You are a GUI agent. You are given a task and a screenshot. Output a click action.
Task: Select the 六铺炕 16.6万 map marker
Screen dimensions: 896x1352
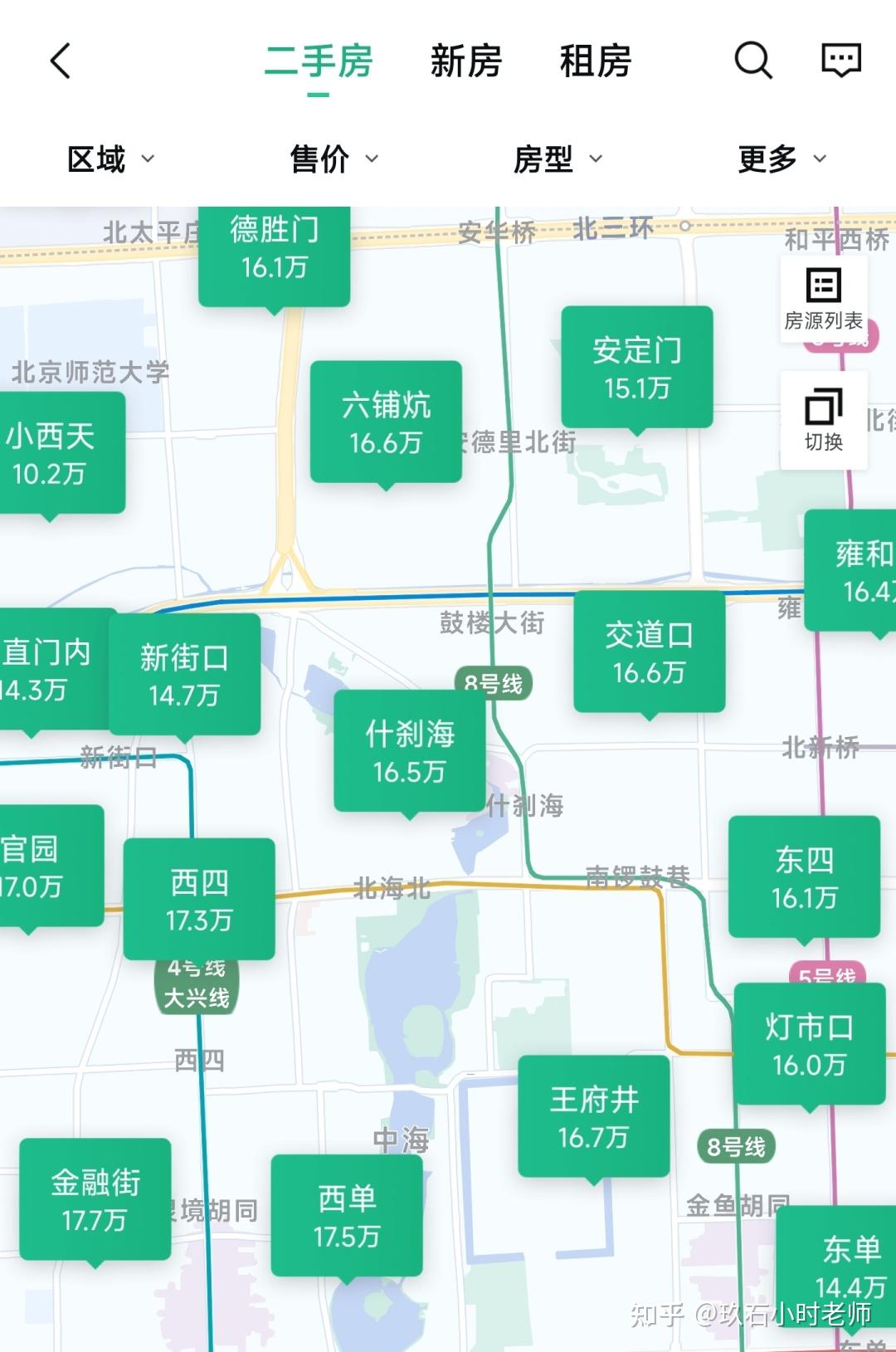point(386,422)
